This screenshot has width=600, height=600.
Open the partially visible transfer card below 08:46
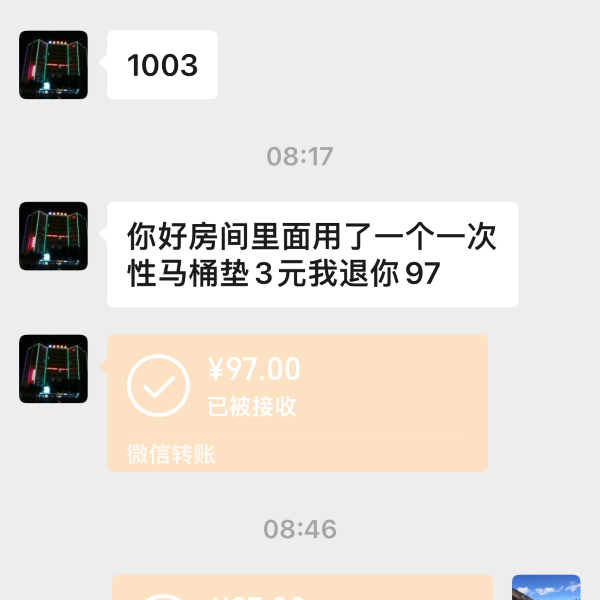point(302,588)
